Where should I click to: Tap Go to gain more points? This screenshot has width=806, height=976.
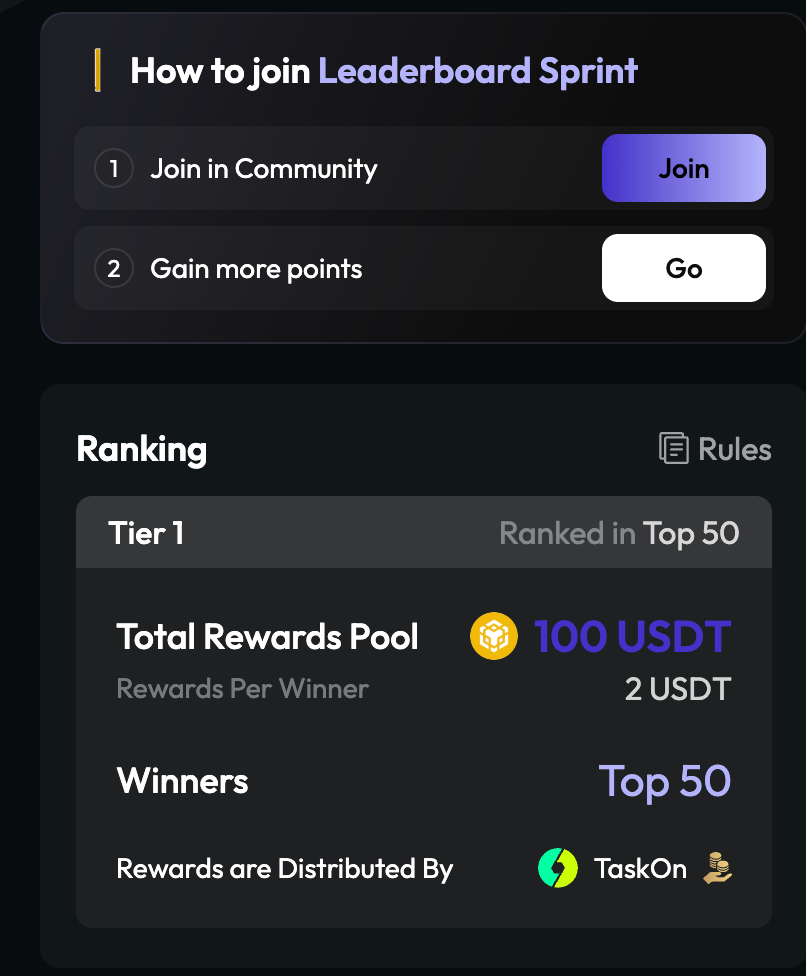(683, 268)
